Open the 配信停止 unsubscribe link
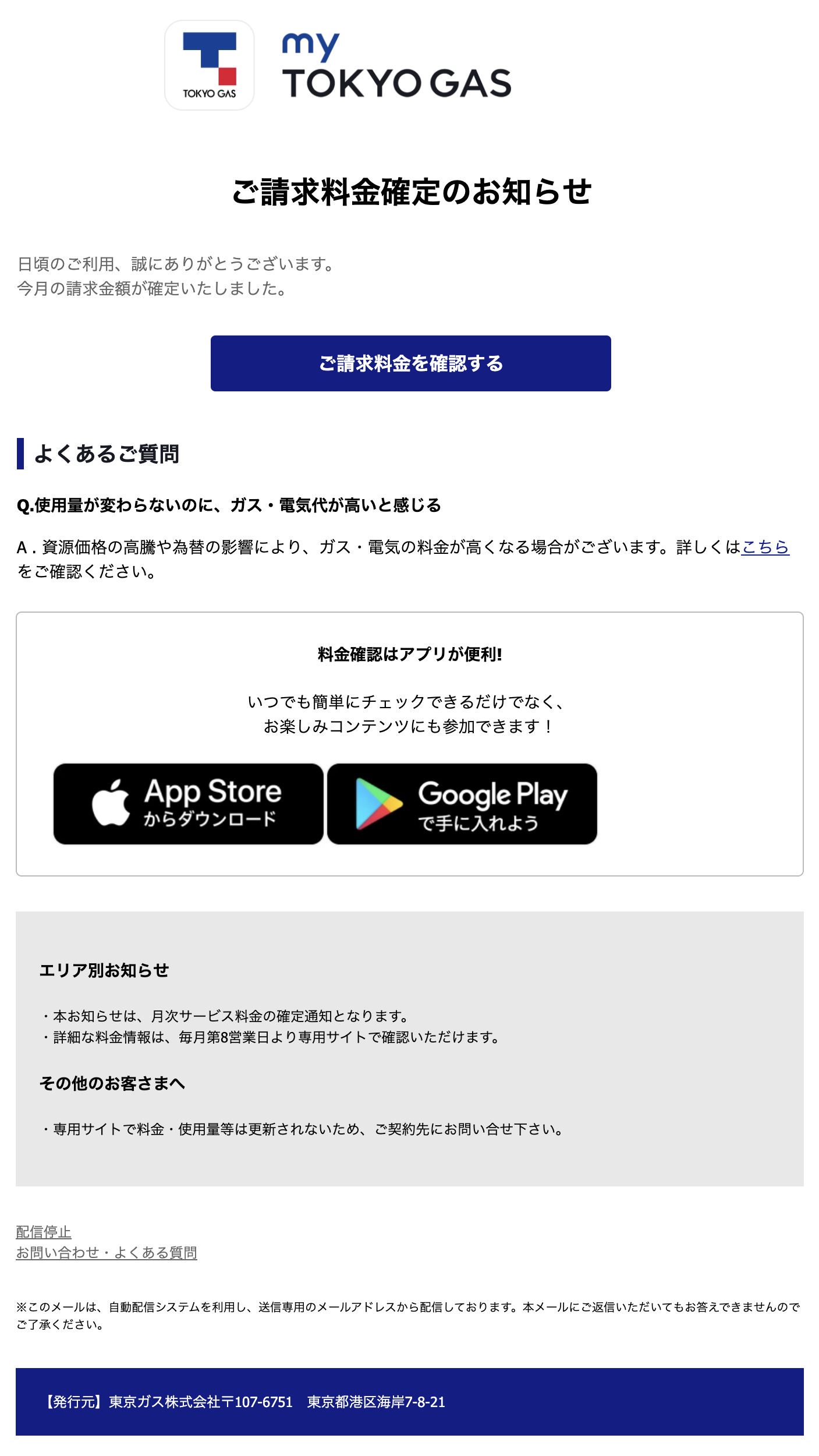The width and height of the screenshot is (819, 1456). pos(44,1231)
